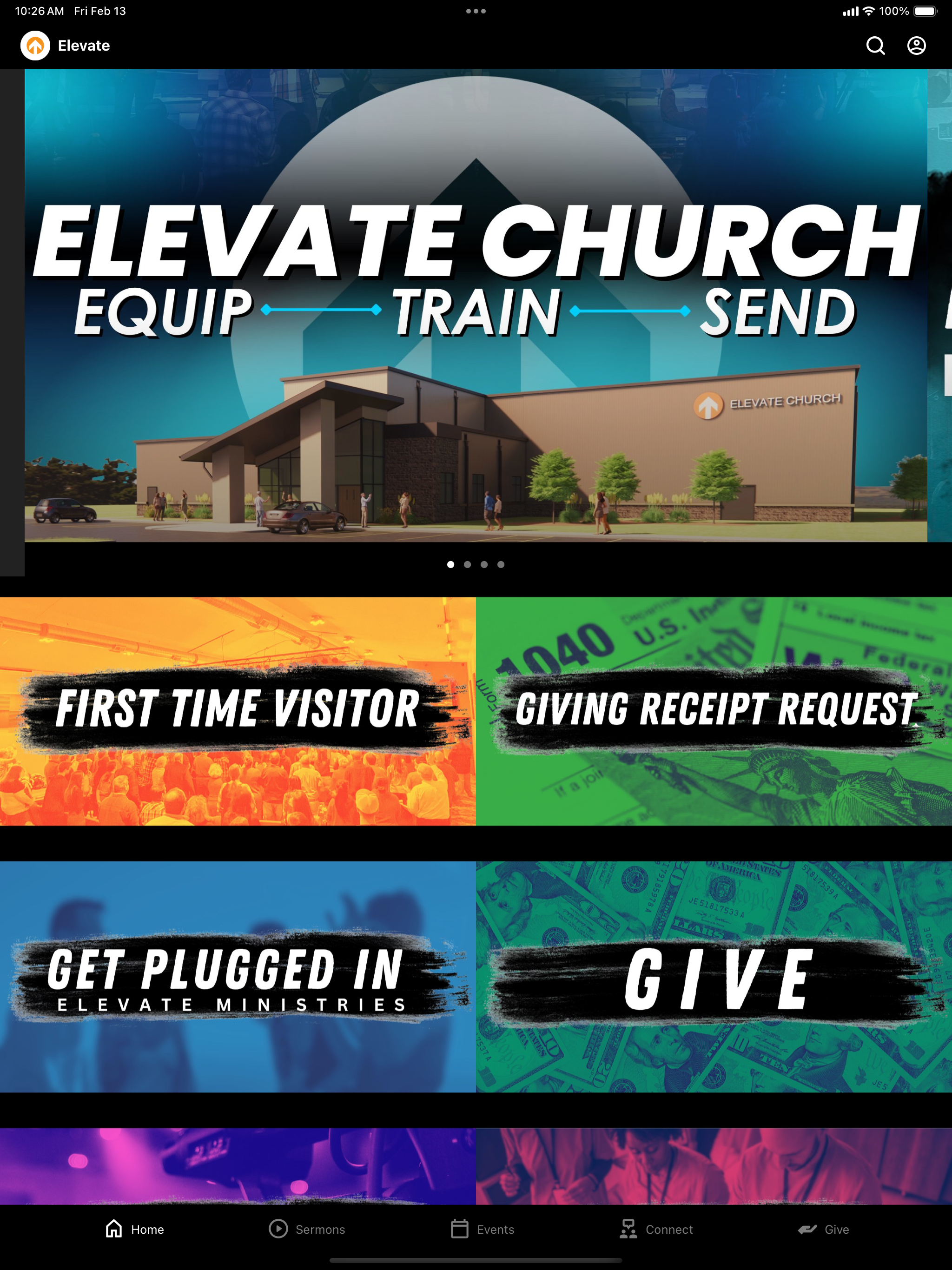
Task: Open the large GIVE tile
Action: coord(714,977)
